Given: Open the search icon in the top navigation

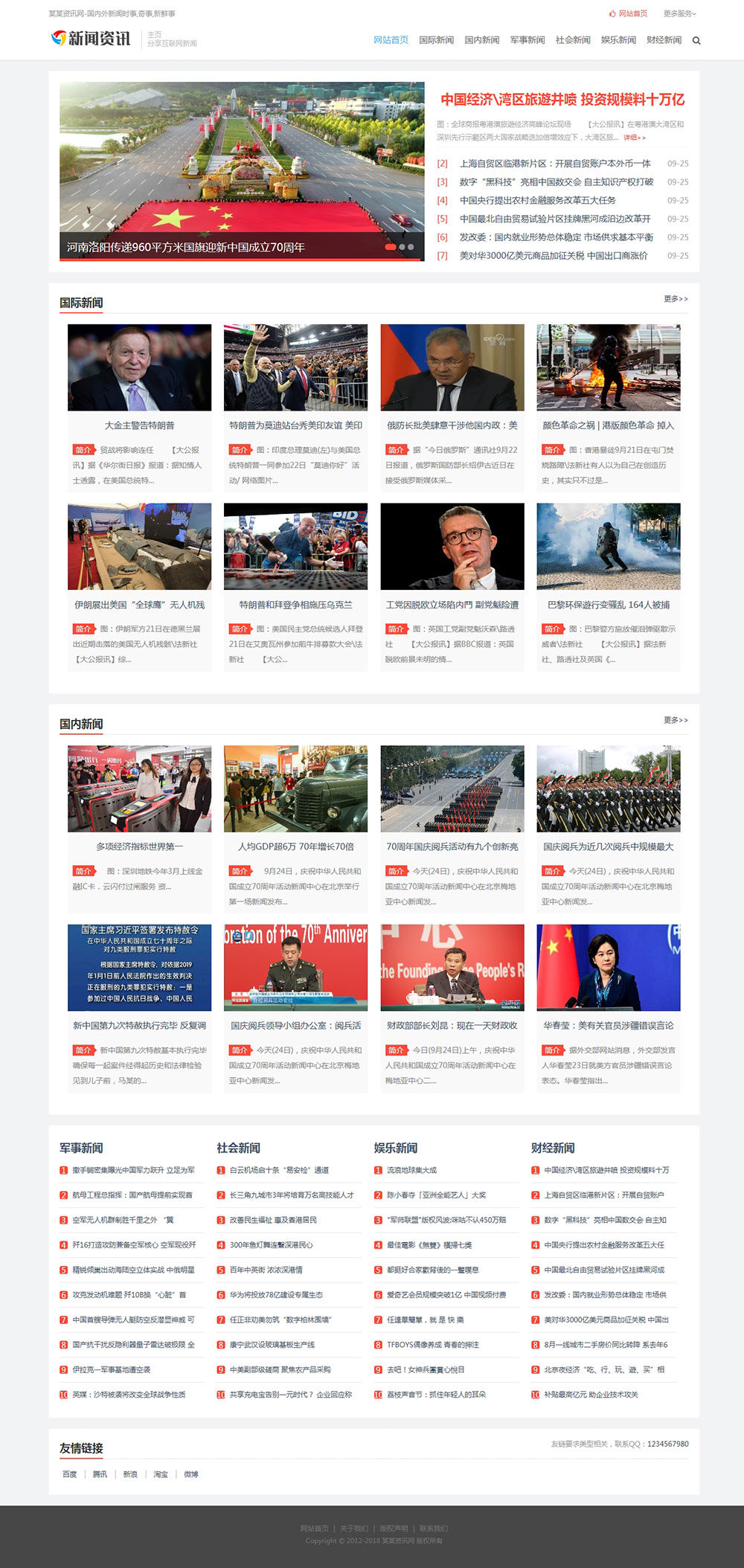Looking at the screenshot, I should tap(696, 41).
